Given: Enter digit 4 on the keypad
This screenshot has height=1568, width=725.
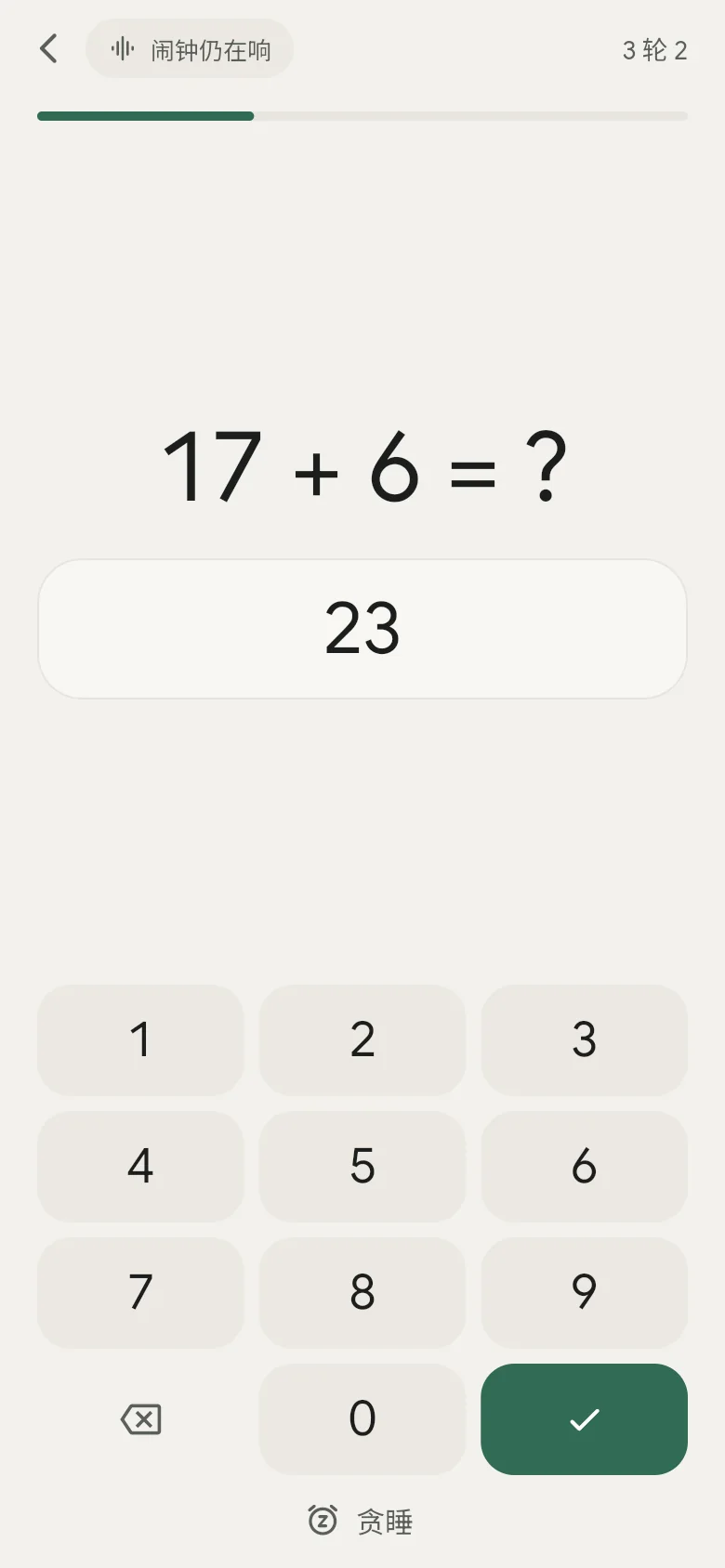Looking at the screenshot, I should pos(140,1166).
